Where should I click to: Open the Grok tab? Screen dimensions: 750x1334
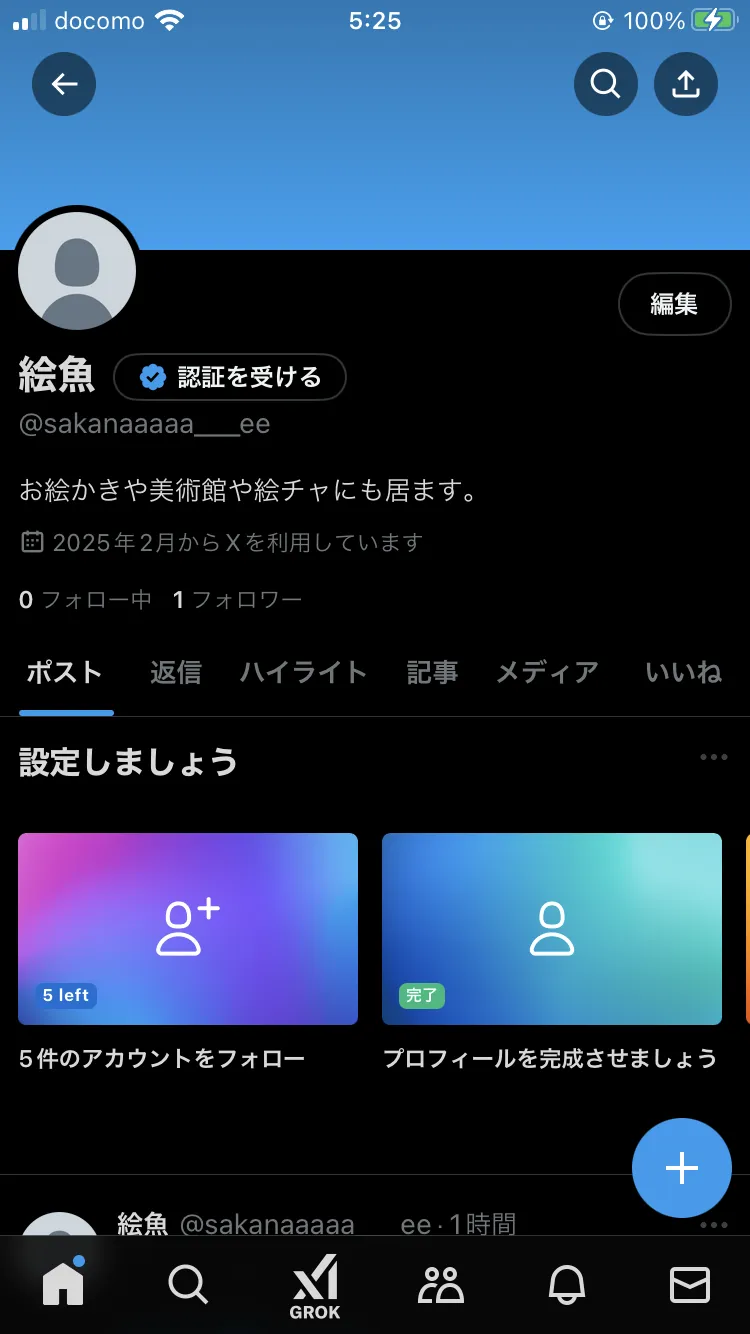tap(315, 1286)
